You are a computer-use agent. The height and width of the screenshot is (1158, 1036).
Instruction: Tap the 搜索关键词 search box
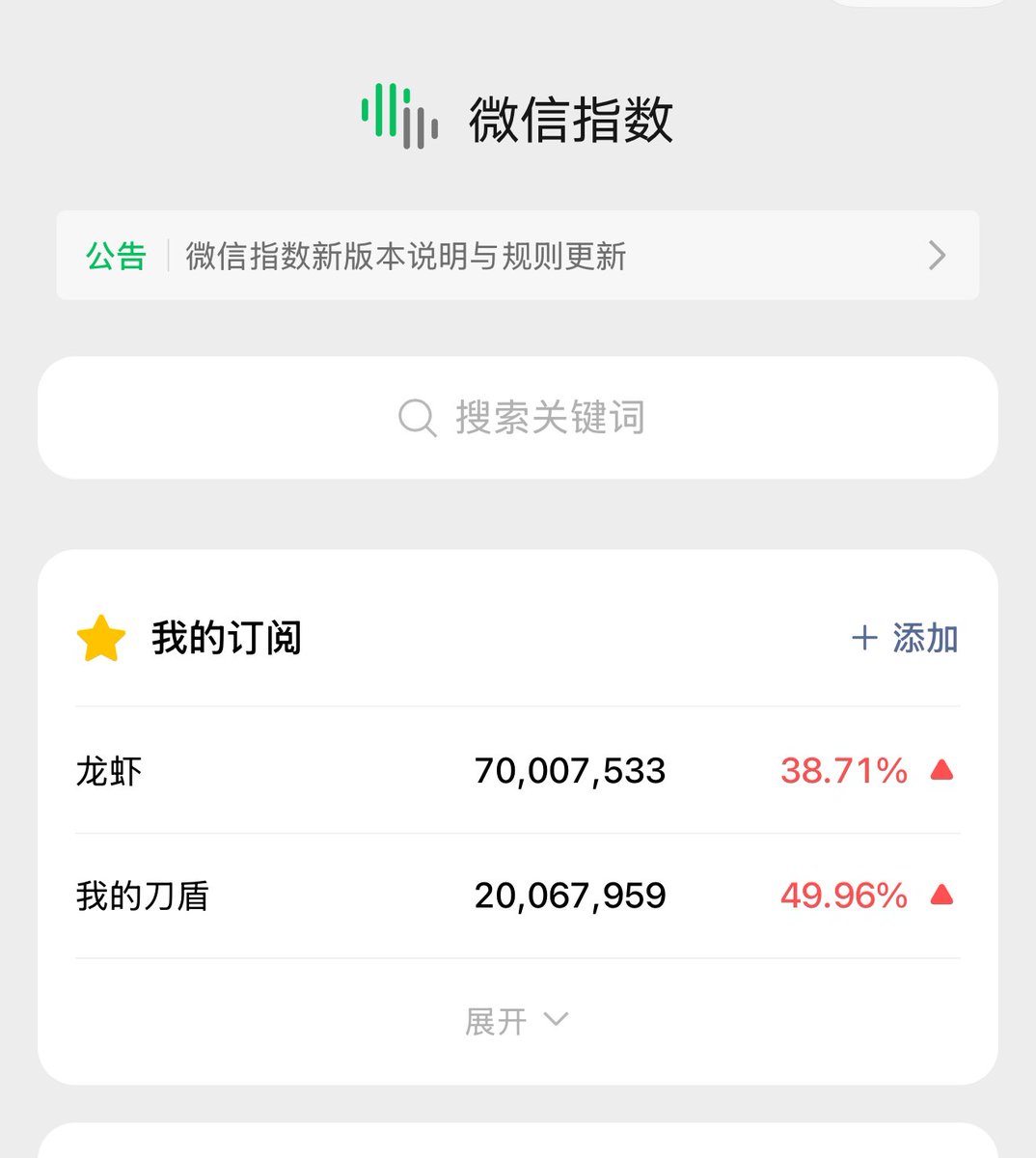pyautogui.click(x=517, y=418)
